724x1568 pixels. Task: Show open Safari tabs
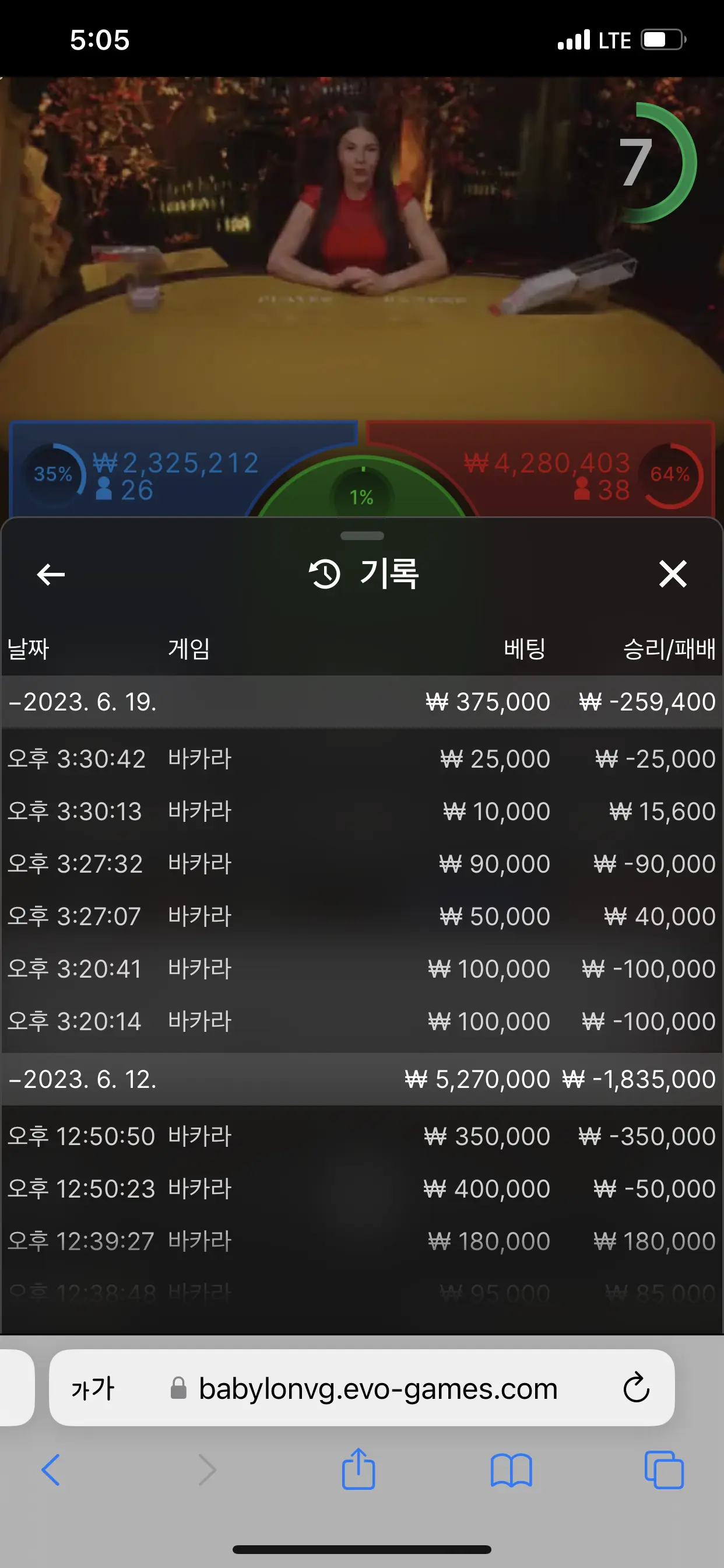coord(664,1471)
